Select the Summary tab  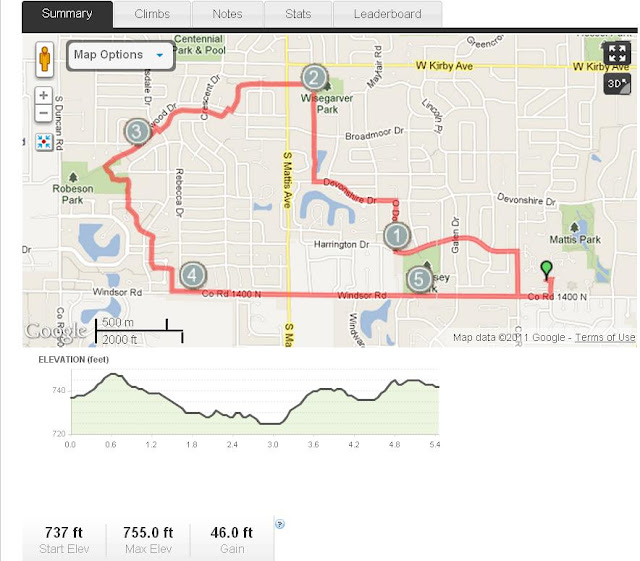coord(67,14)
